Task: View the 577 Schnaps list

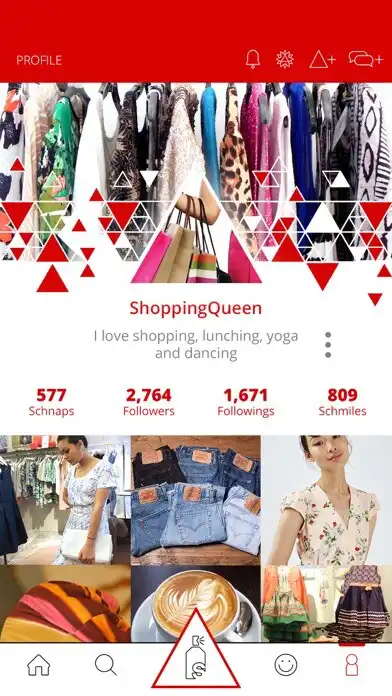Action: 51,402
